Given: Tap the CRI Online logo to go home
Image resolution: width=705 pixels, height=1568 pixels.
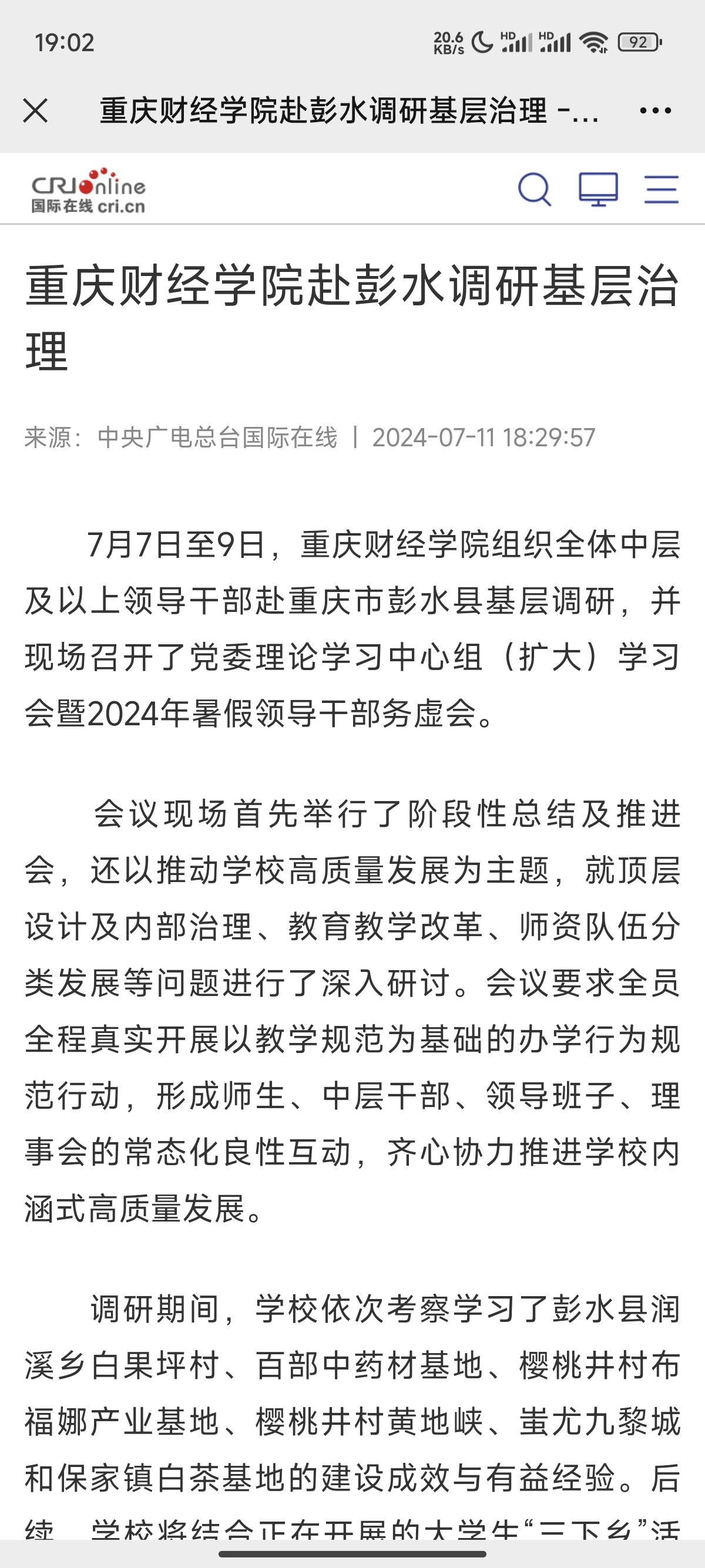Looking at the screenshot, I should (x=89, y=190).
